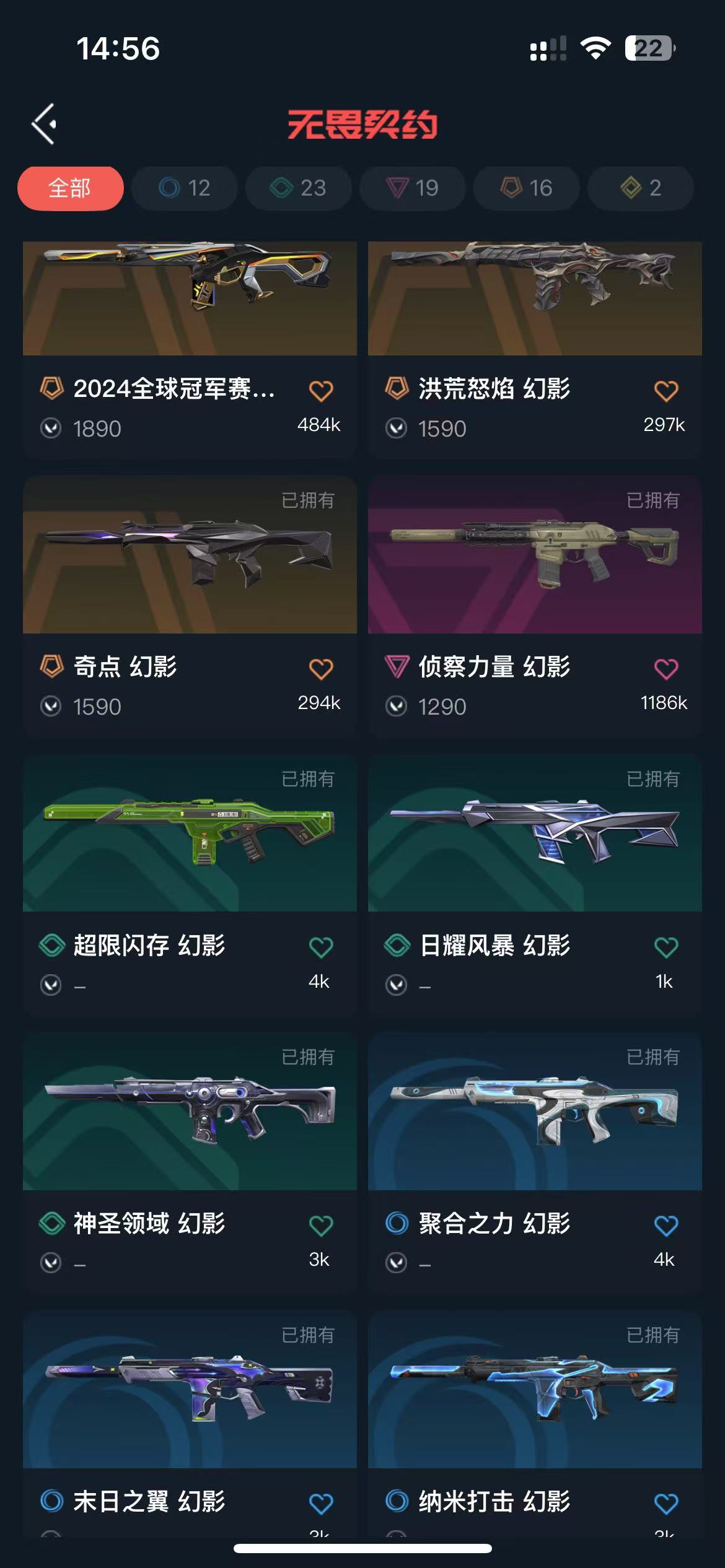Filter by the orange tier showing 16
The width and height of the screenshot is (725, 1568).
526,188
